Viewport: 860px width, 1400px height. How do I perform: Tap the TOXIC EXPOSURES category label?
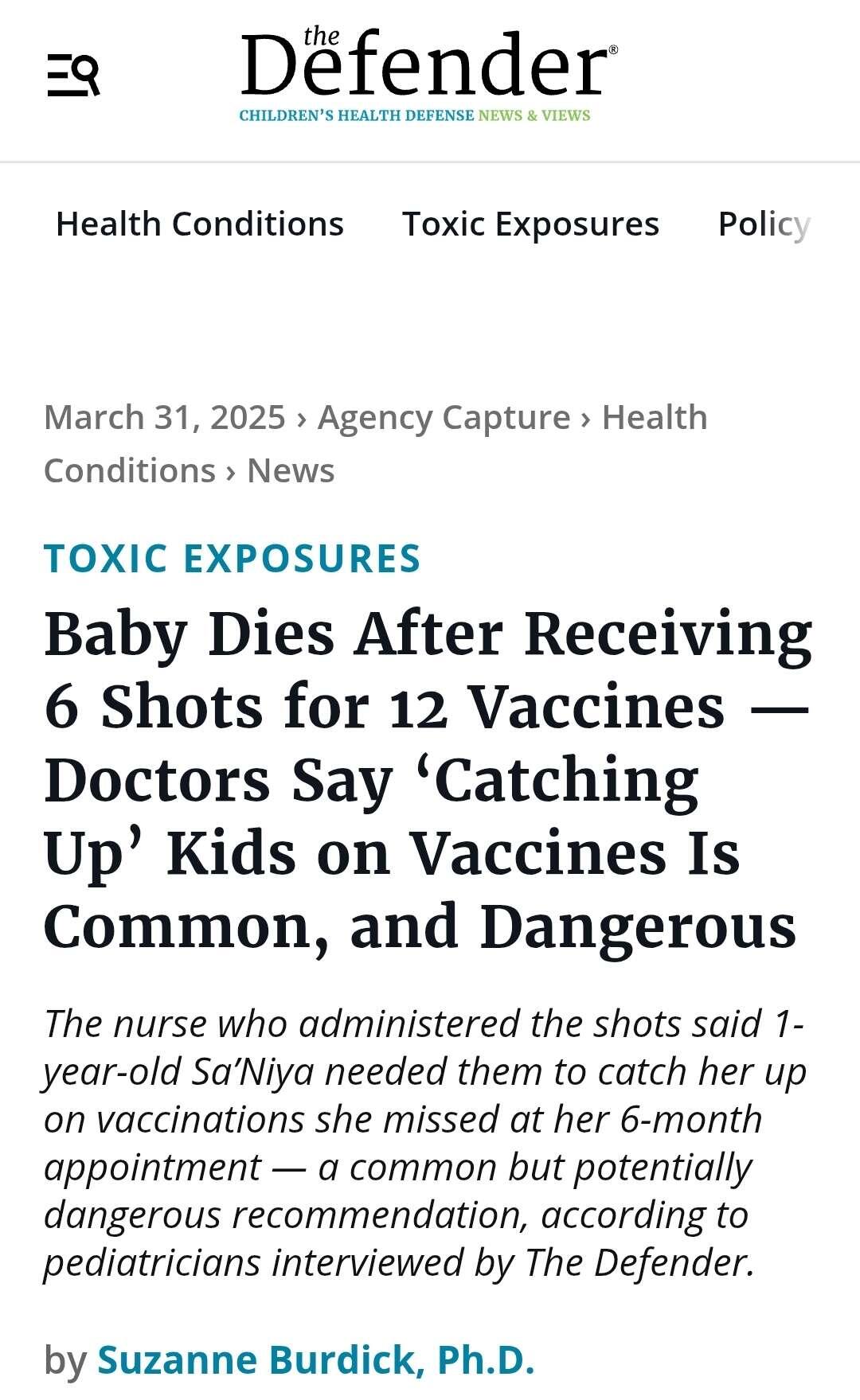click(233, 558)
